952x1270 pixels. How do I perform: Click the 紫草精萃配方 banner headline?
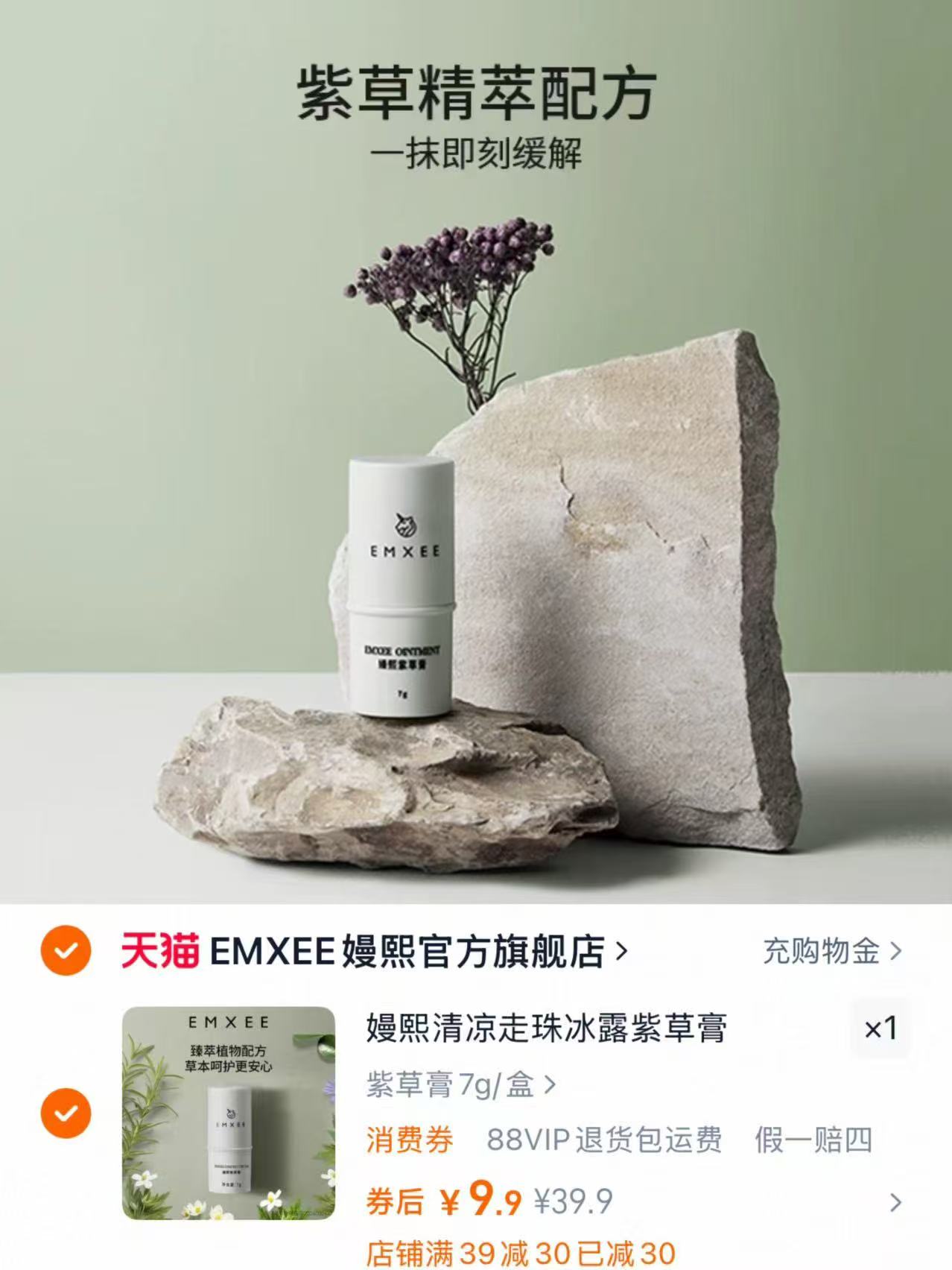point(475,92)
